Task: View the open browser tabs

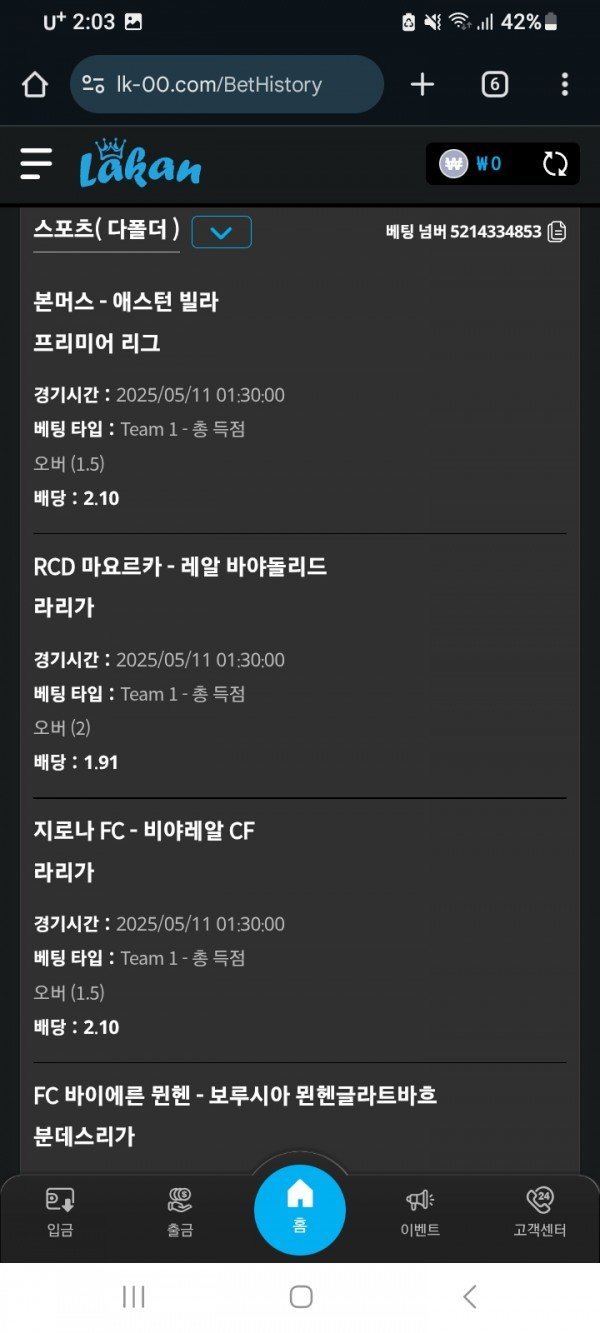Action: (x=494, y=84)
